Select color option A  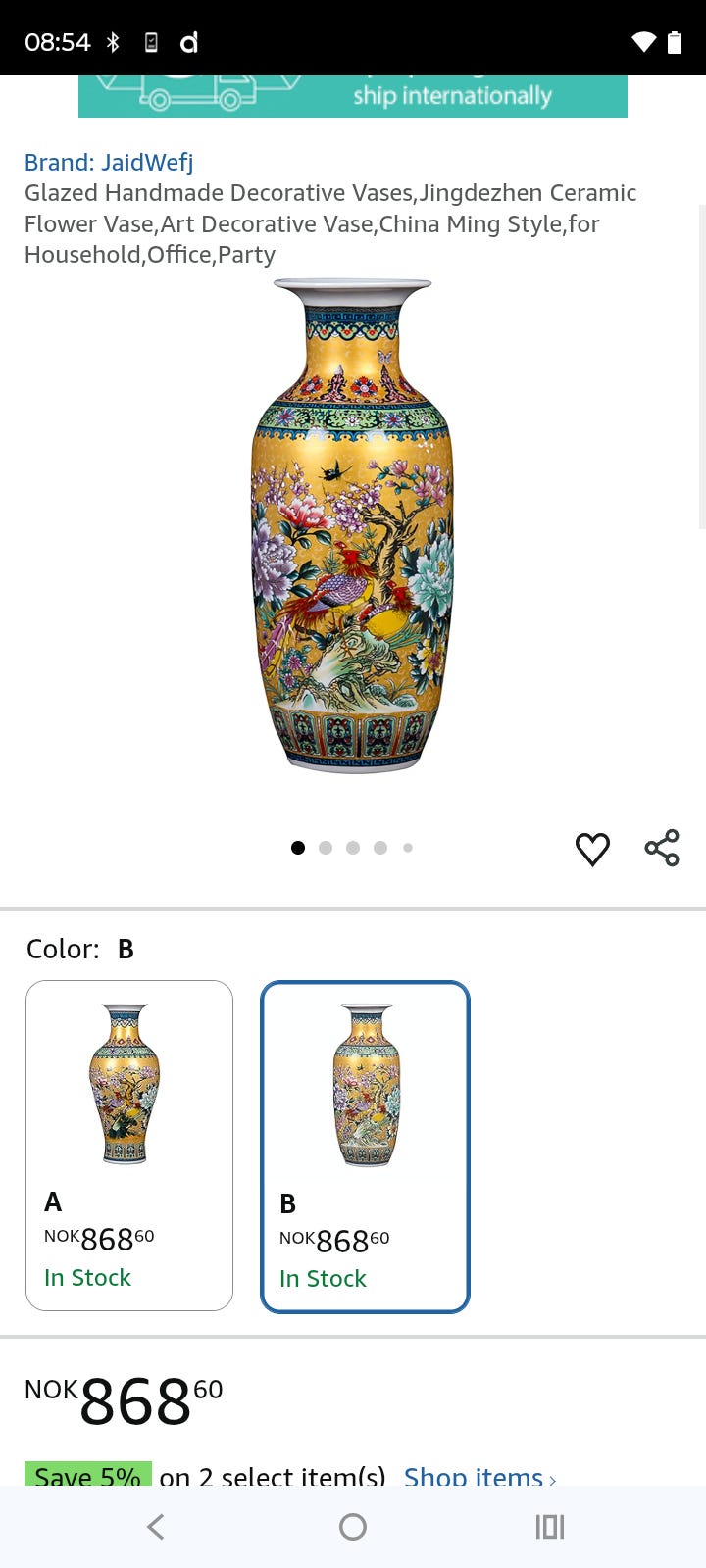[x=129, y=1146]
